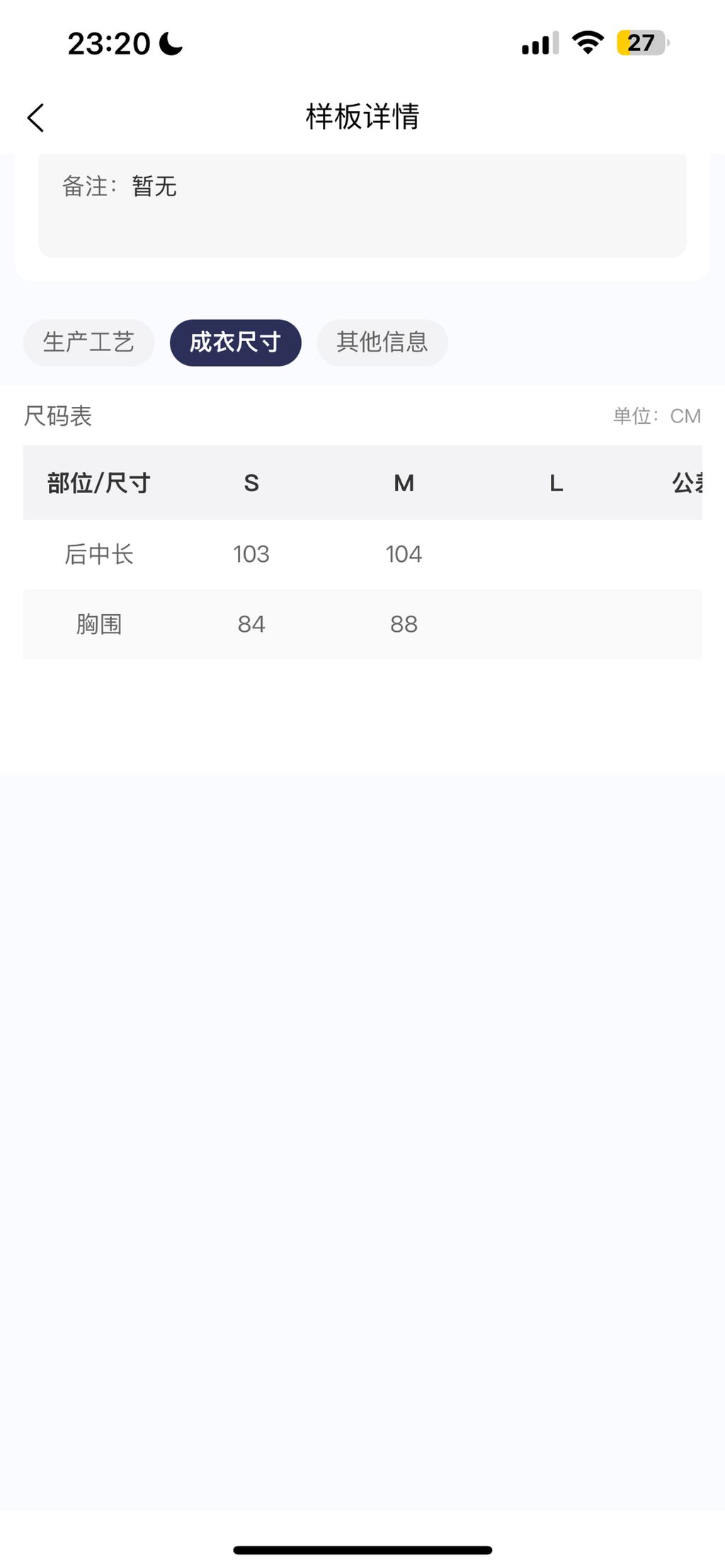This screenshot has height=1568, width=725.
Task: Select the S size column header
Action: point(252,483)
